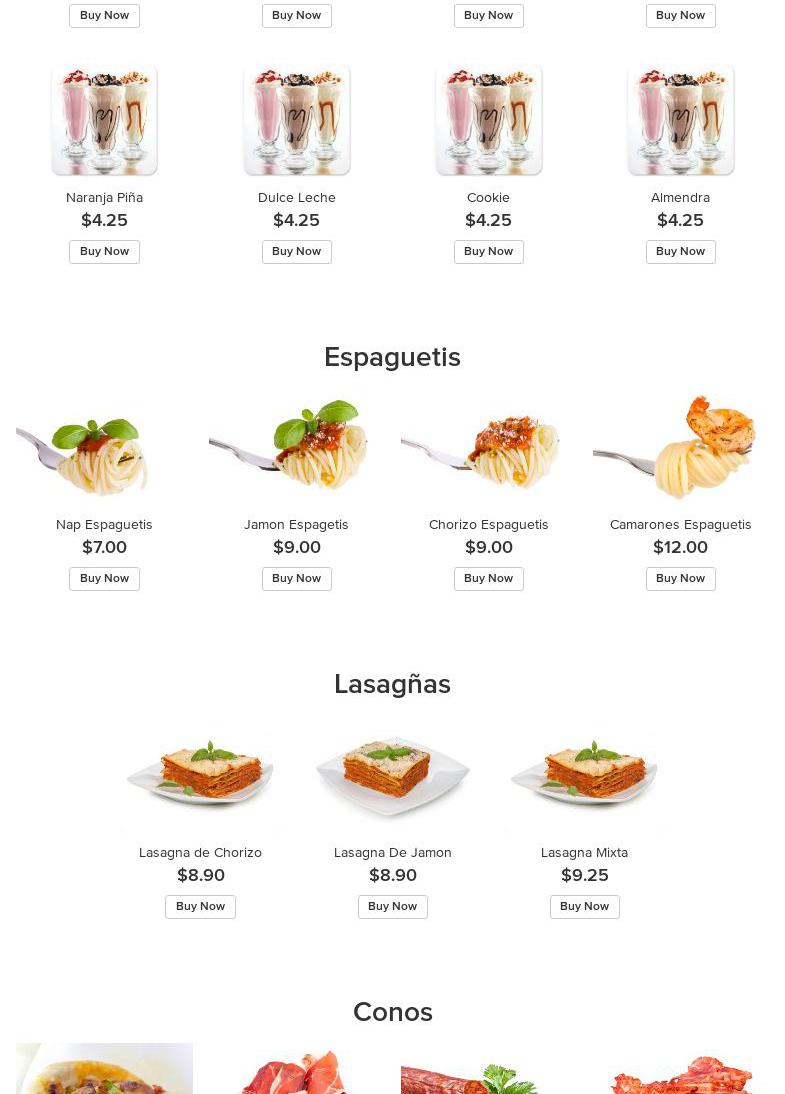The height and width of the screenshot is (1094, 785).
Task: Tap Buy Now for Jamon Espagetis
Action: (x=296, y=579)
